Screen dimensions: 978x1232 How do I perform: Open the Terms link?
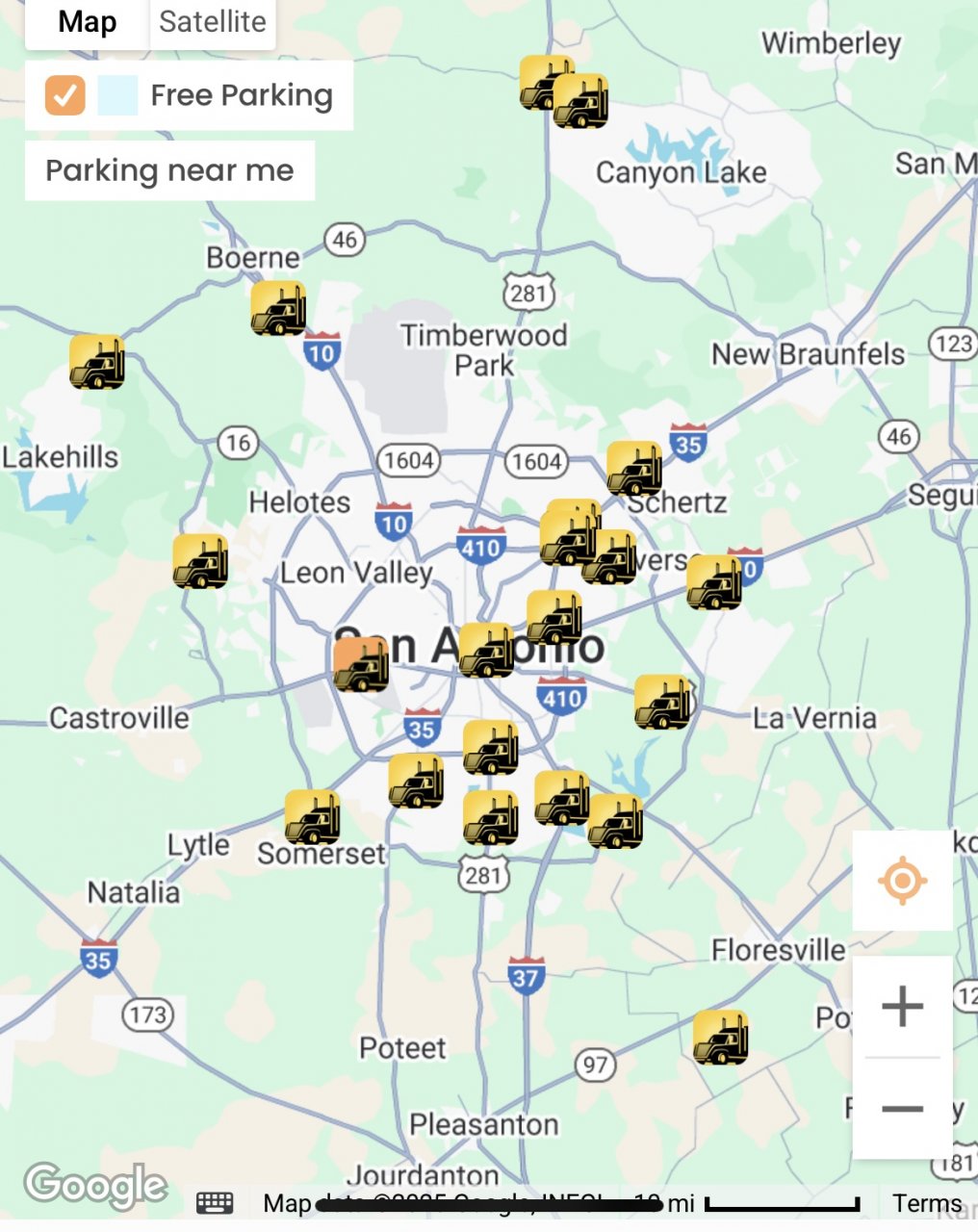pos(926,1203)
